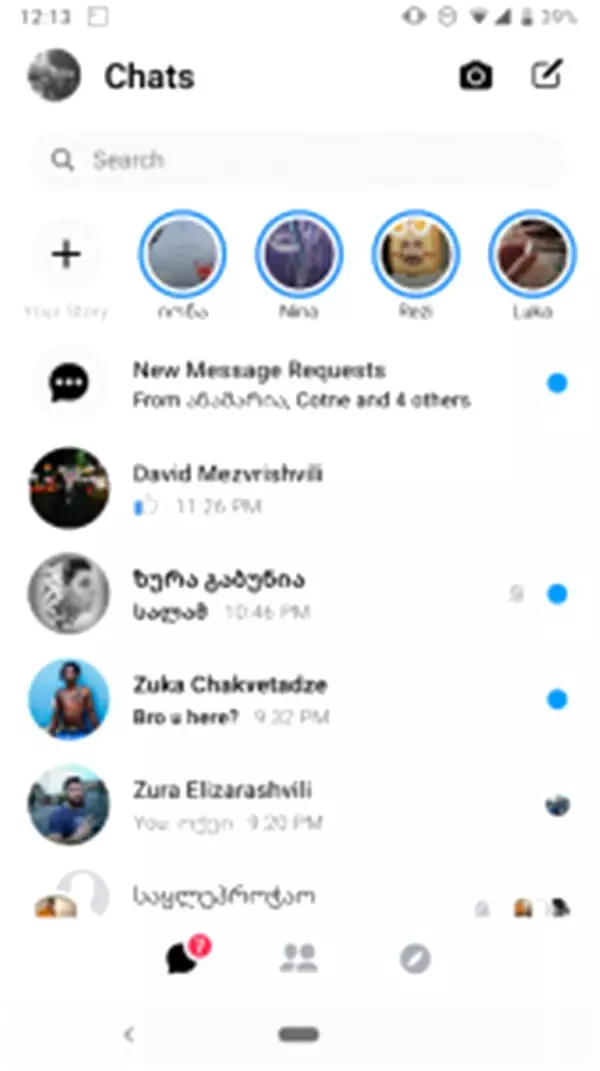
Task: View Rezi's story
Action: [x=416, y=254]
